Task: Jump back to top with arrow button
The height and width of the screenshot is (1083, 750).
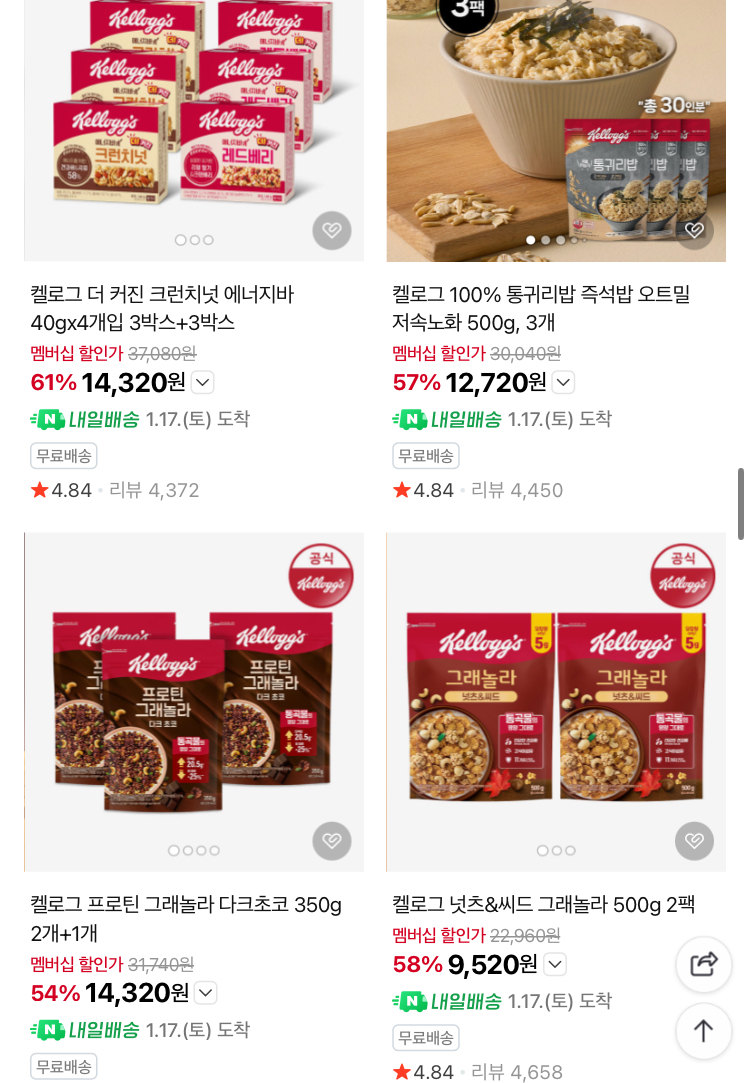Action: click(704, 1031)
